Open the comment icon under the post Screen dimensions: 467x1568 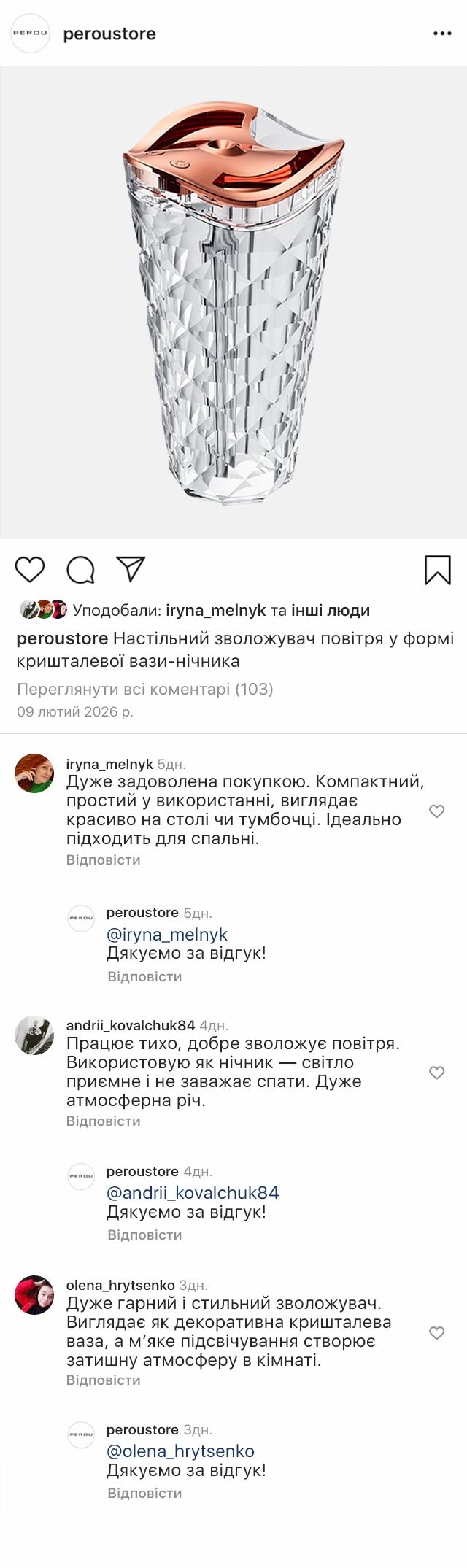pos(80,570)
